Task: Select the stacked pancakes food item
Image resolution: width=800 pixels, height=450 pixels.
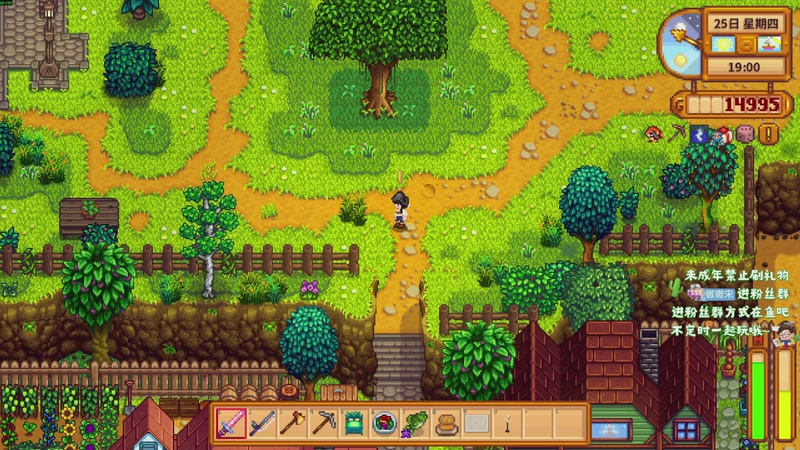Action: (446, 423)
